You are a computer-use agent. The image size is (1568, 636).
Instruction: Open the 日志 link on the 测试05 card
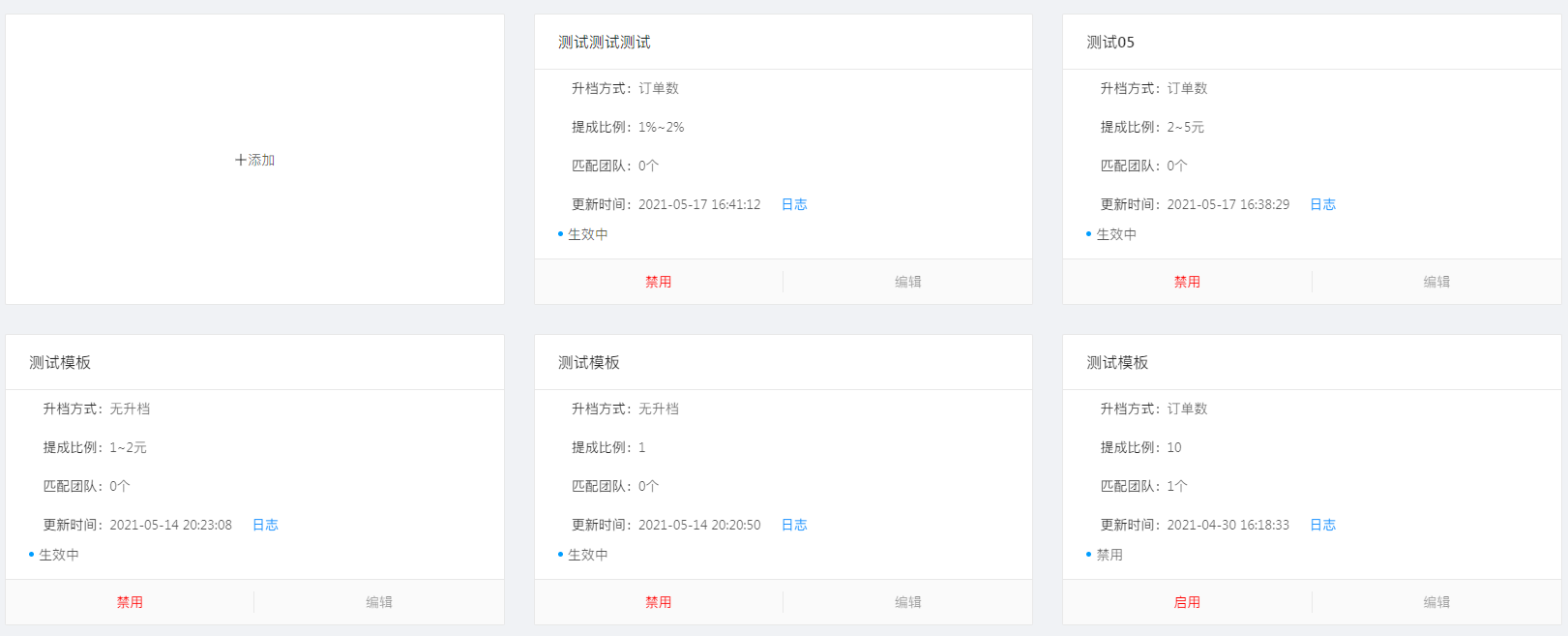1322,204
